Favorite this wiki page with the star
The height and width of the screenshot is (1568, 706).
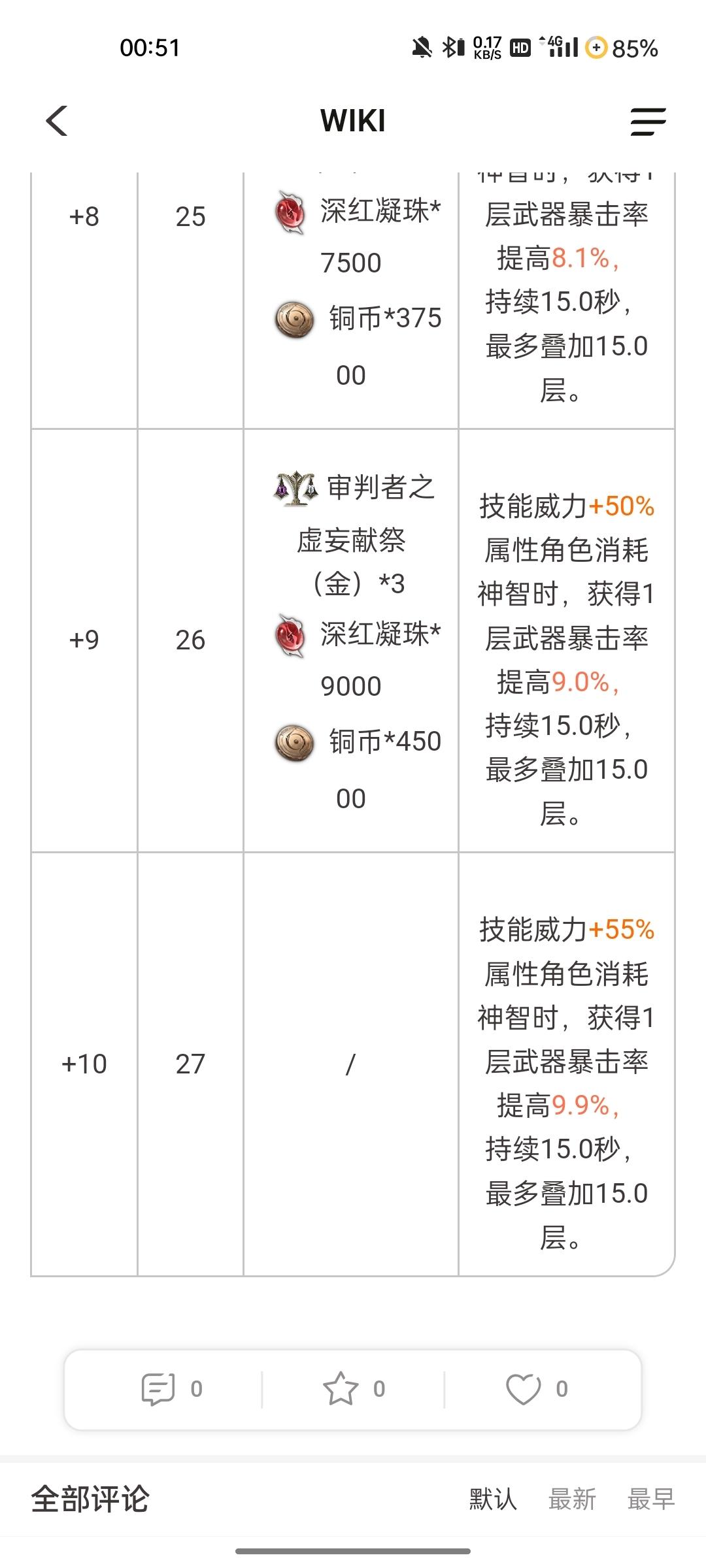click(x=341, y=1389)
